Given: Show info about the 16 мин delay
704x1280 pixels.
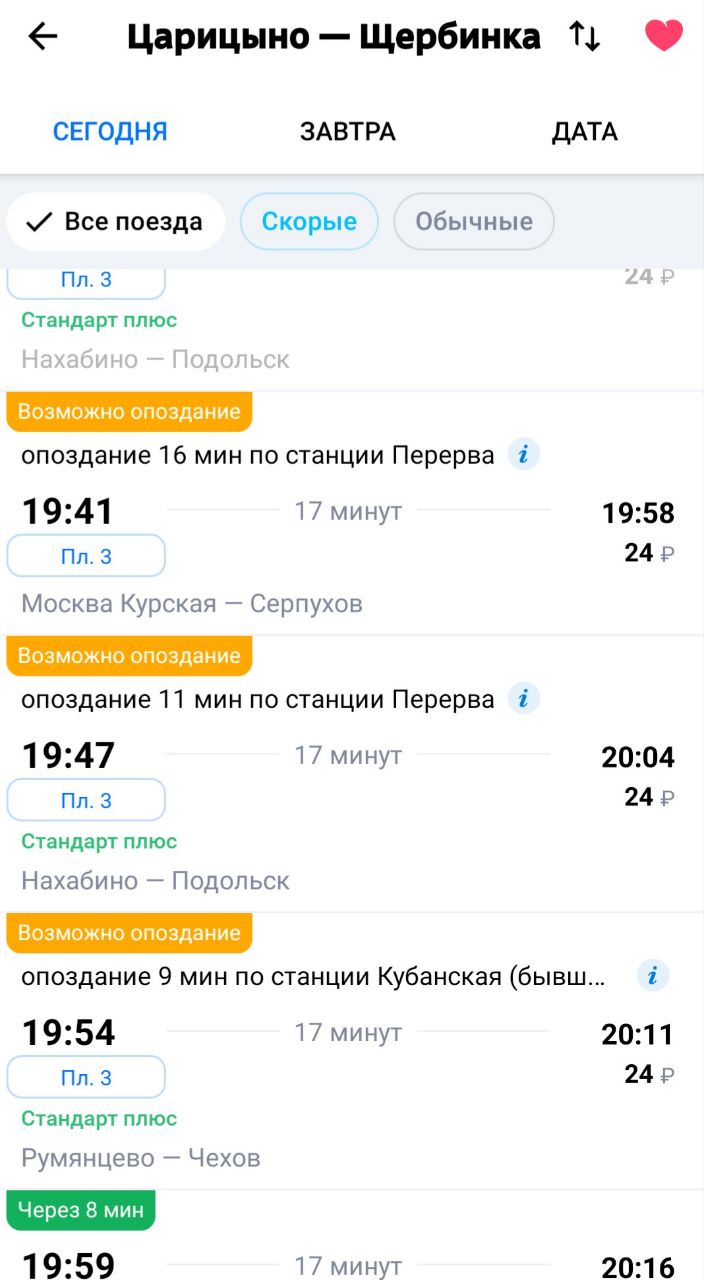Looking at the screenshot, I should [x=523, y=455].
